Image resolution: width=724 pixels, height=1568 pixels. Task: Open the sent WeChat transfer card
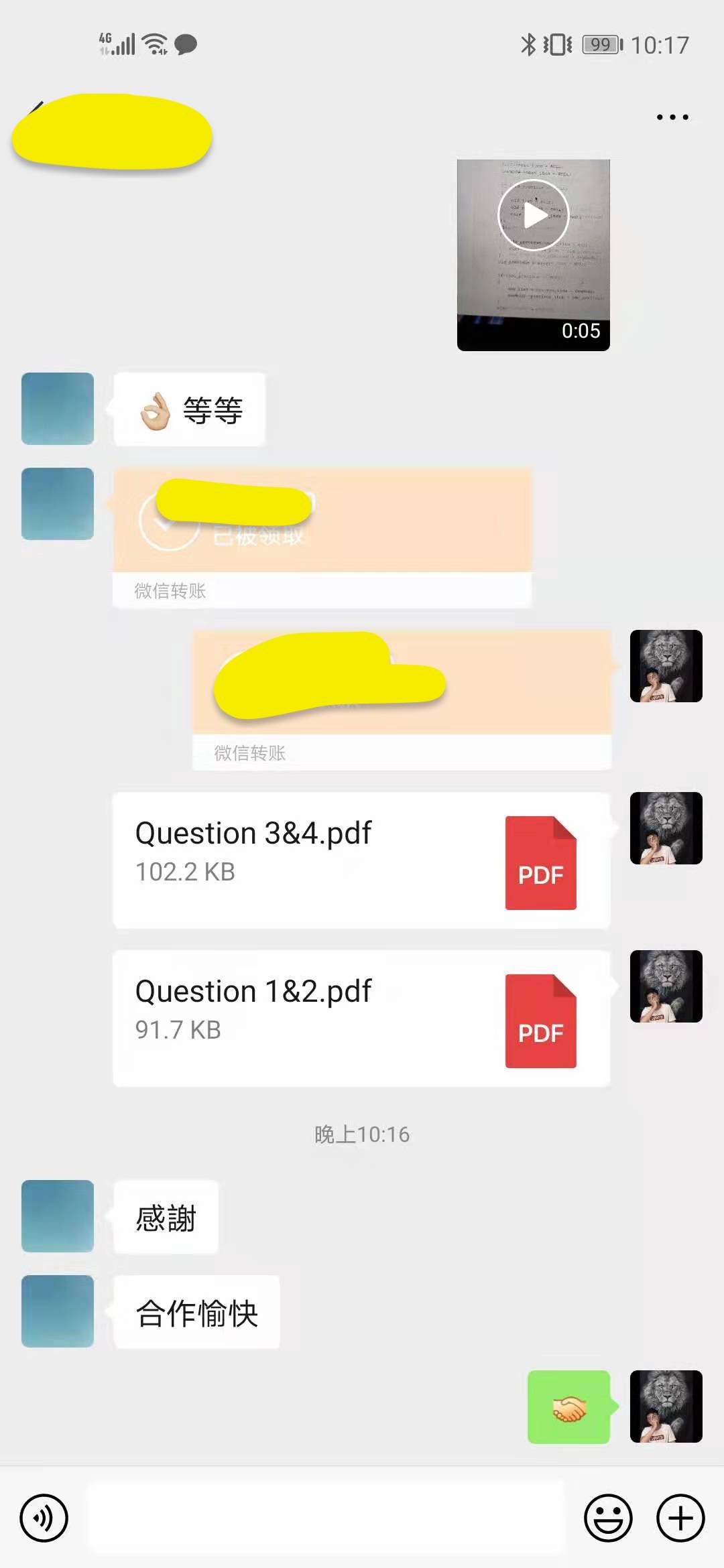tap(402, 700)
